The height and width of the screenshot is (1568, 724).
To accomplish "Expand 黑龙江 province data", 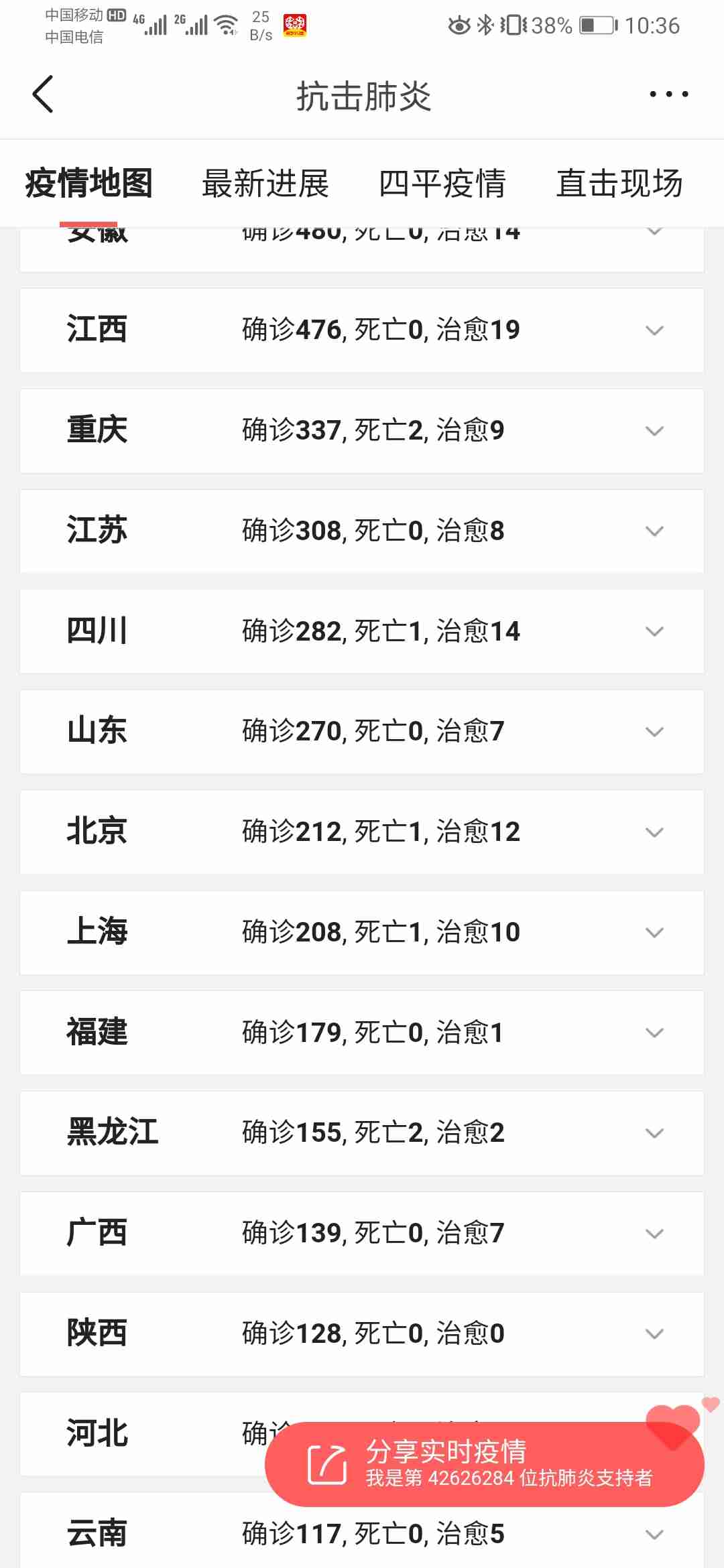I will pos(654,1133).
